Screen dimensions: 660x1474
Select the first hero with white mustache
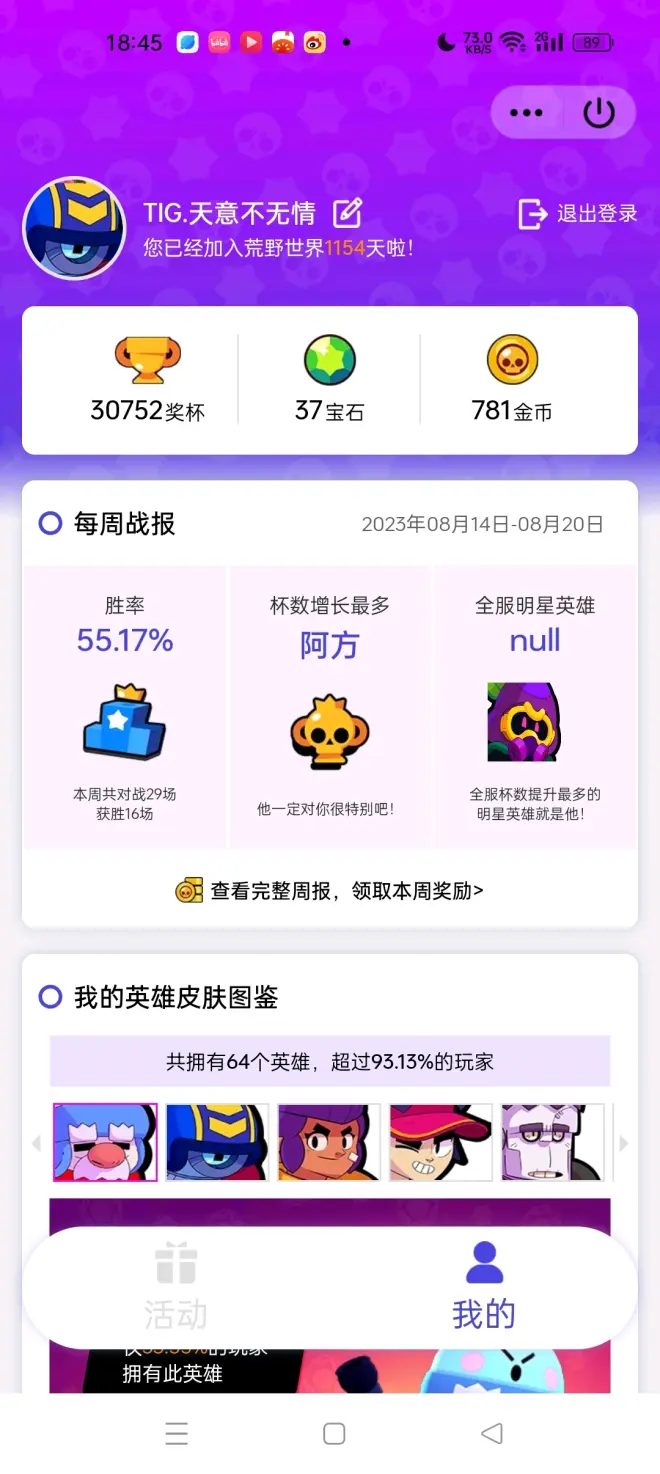click(x=105, y=1142)
